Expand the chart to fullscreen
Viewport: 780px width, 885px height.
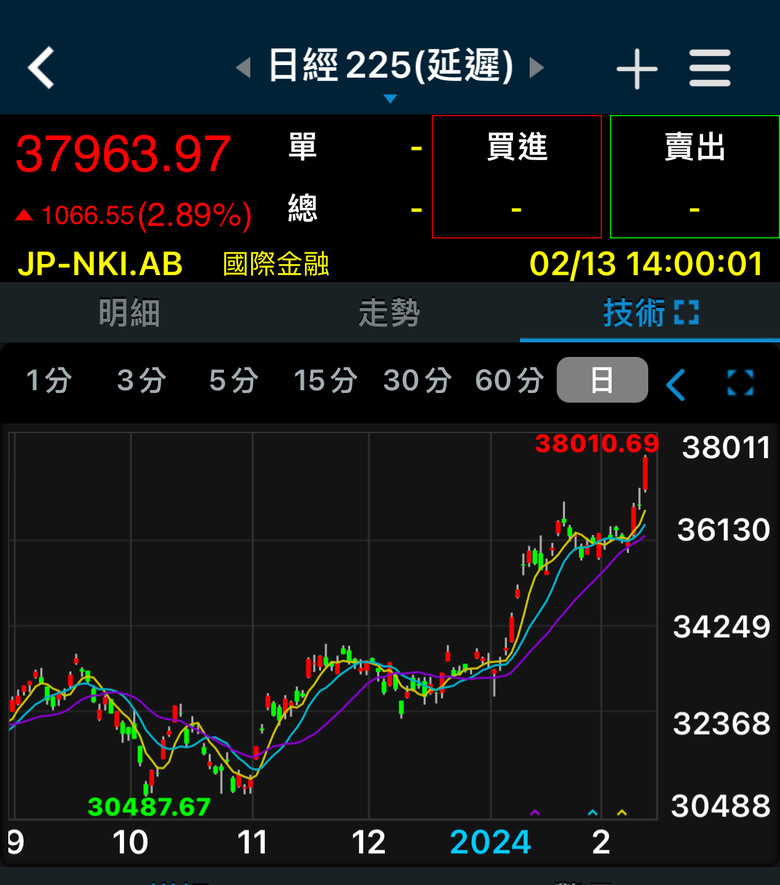[x=740, y=382]
